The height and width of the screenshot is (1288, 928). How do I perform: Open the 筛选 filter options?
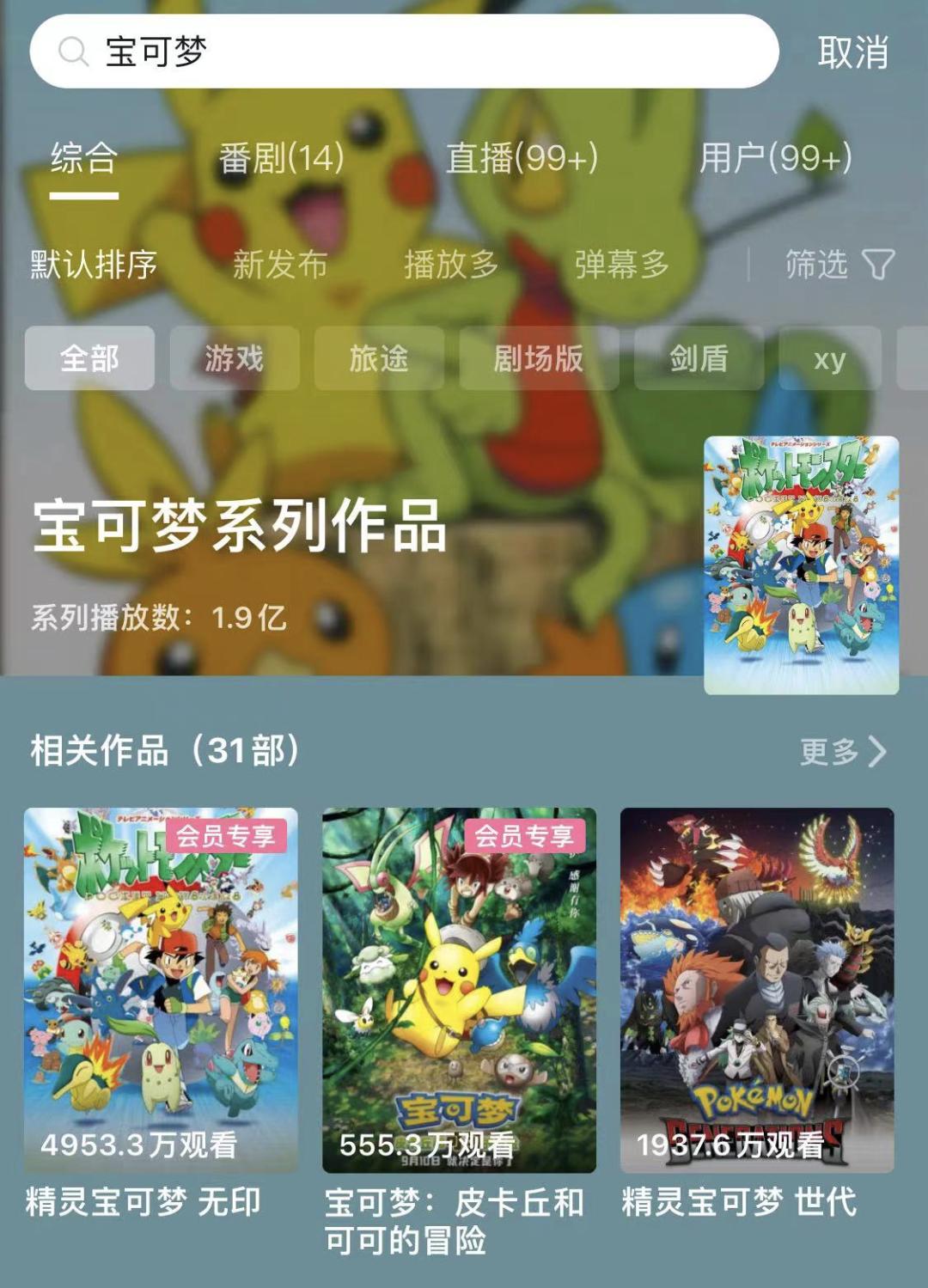pyautogui.click(x=839, y=265)
